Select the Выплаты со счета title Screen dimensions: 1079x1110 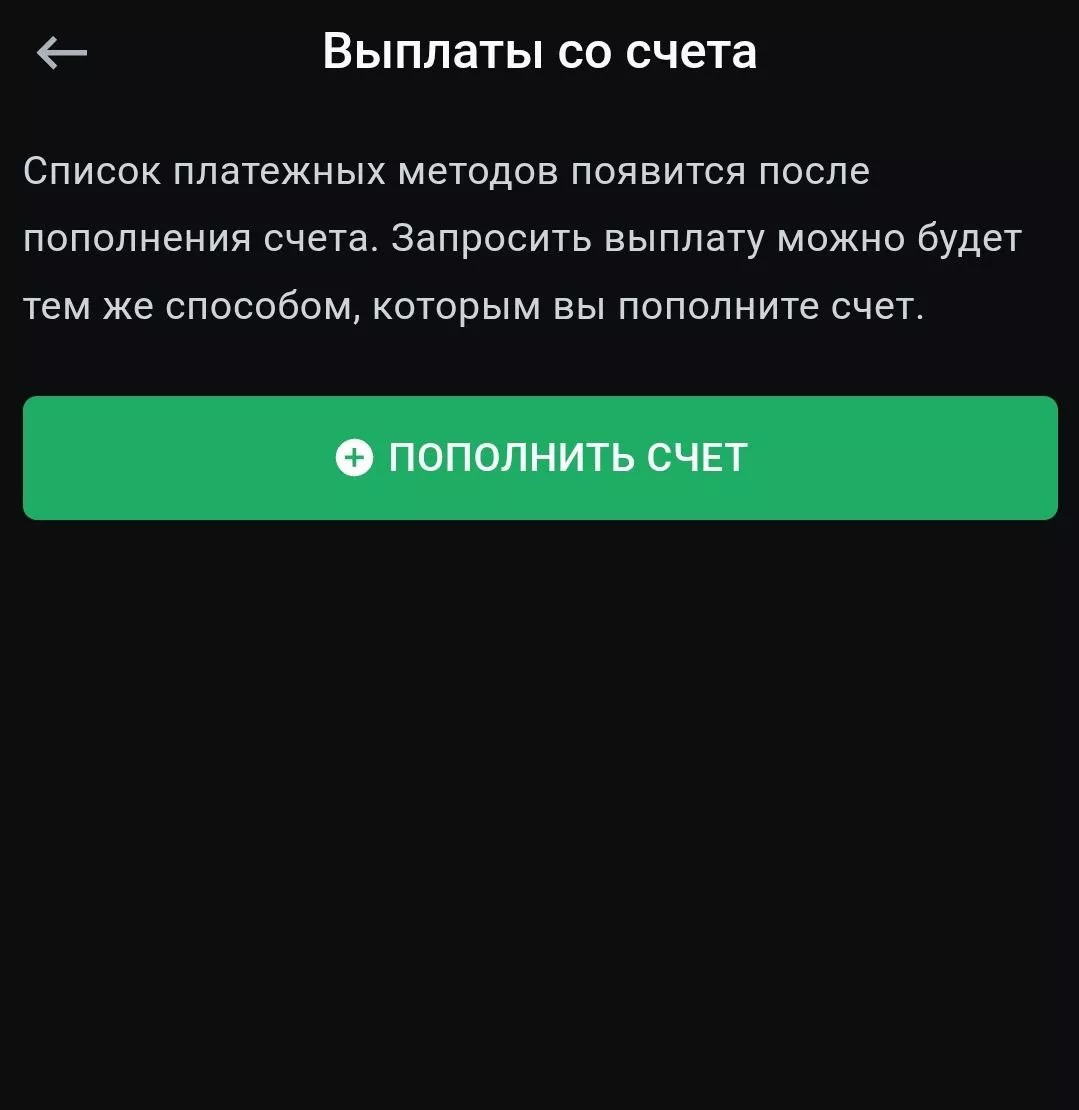tap(539, 50)
